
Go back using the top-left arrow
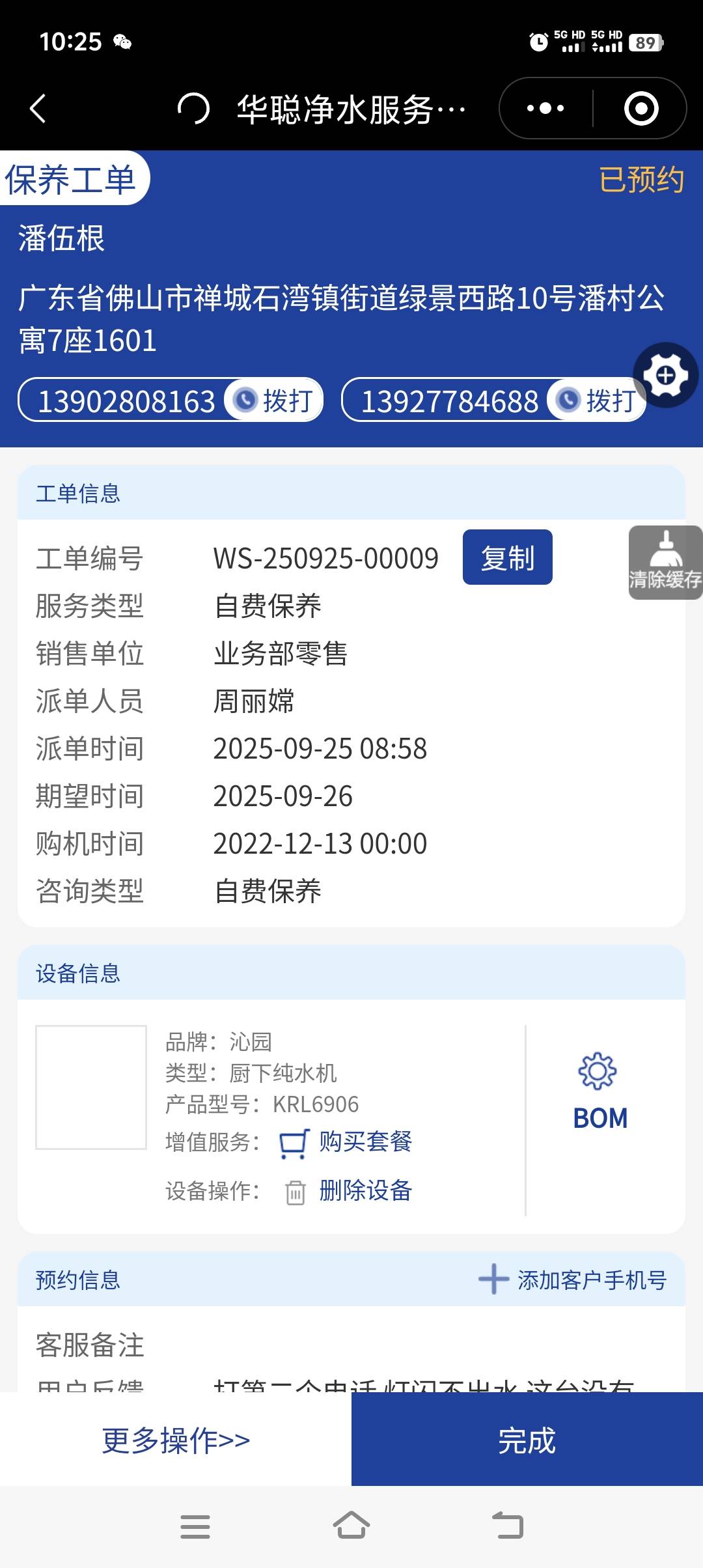[38, 108]
